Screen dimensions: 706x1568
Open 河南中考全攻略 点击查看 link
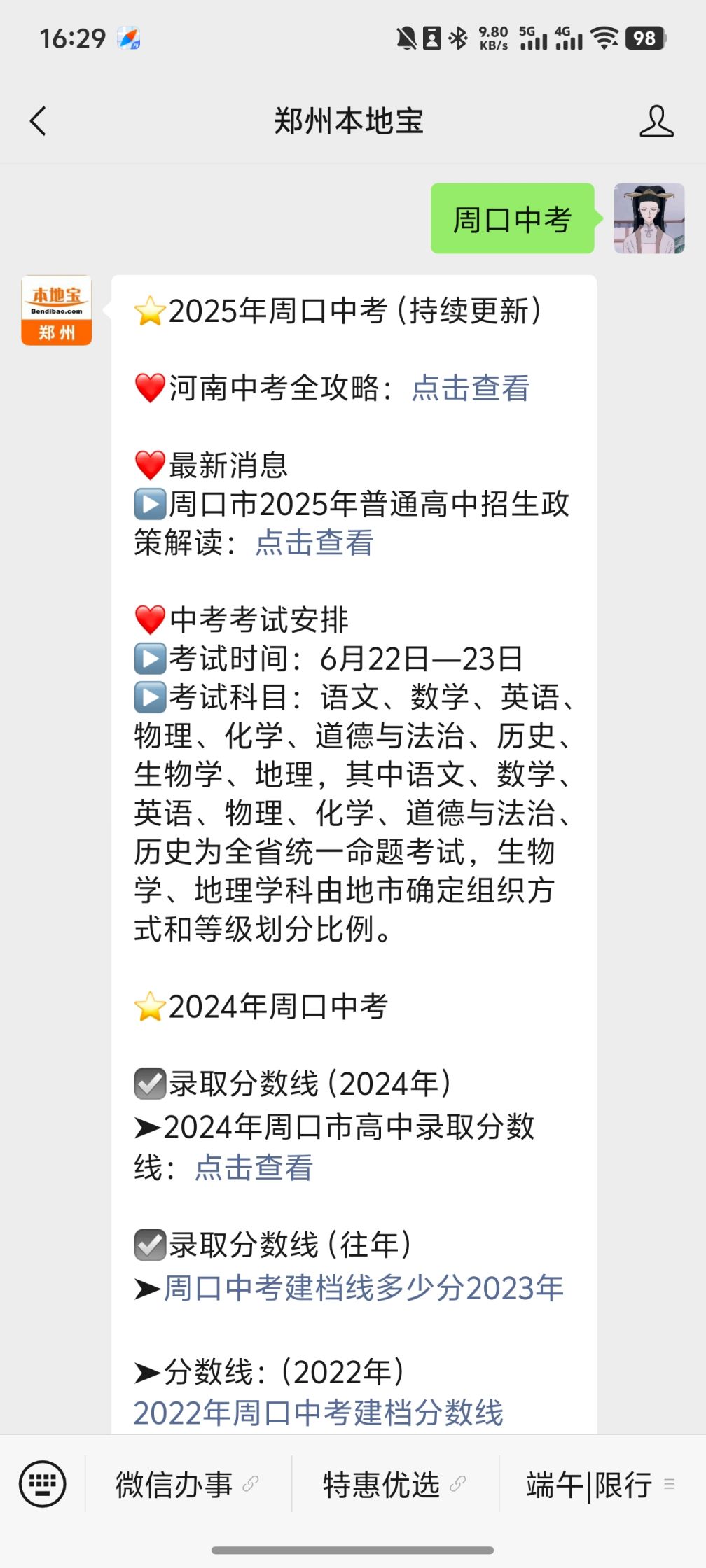pyautogui.click(x=470, y=388)
